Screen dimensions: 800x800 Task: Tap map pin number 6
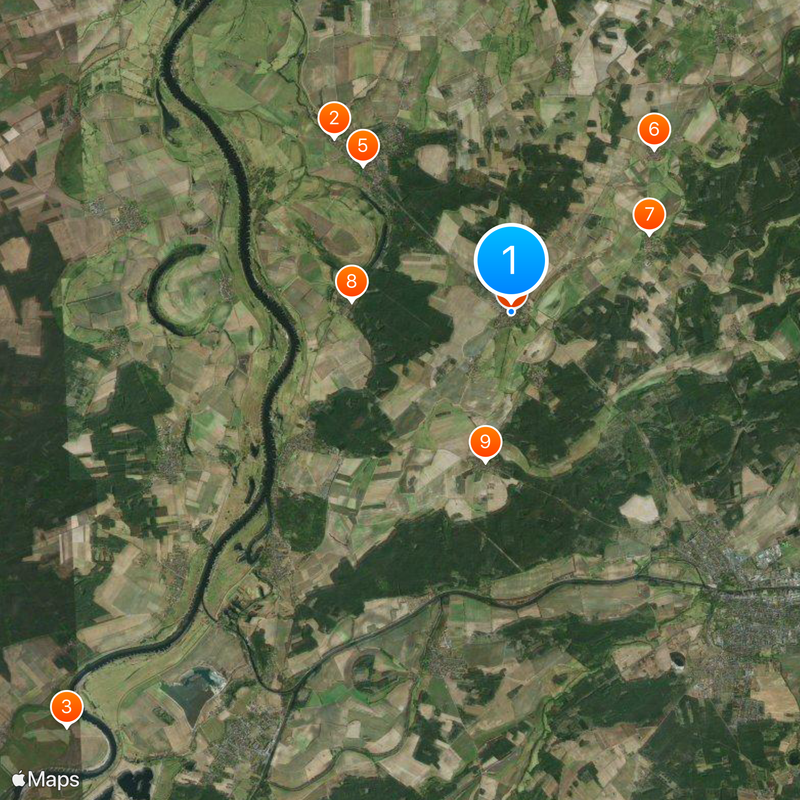[653, 129]
